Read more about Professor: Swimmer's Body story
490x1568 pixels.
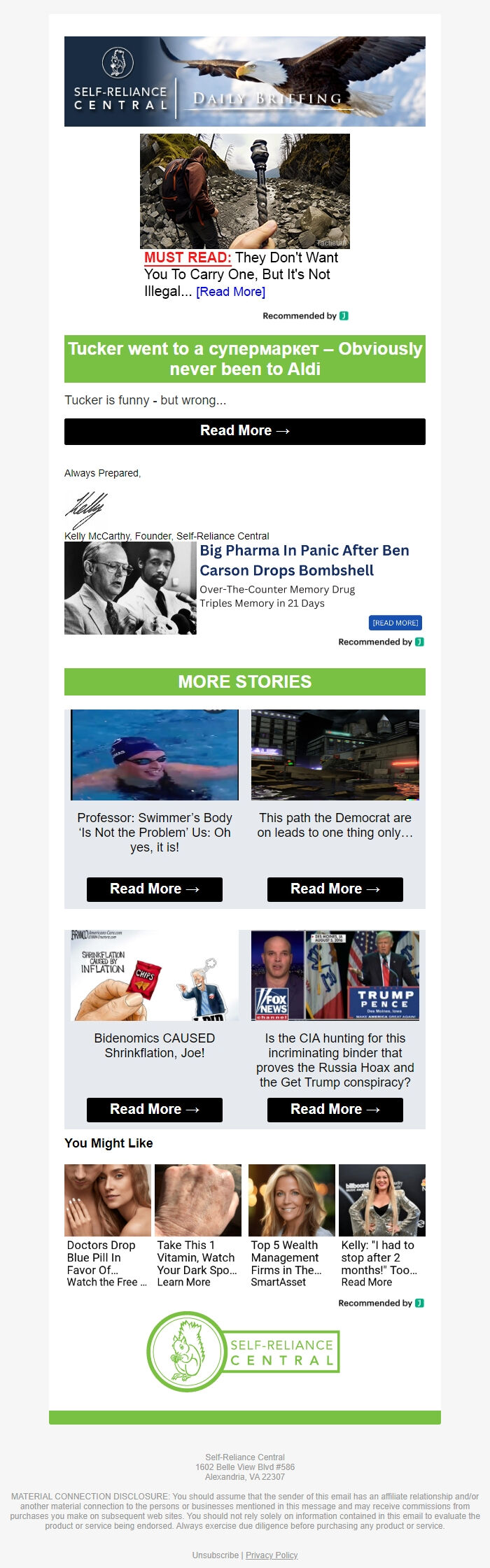[x=154, y=889]
